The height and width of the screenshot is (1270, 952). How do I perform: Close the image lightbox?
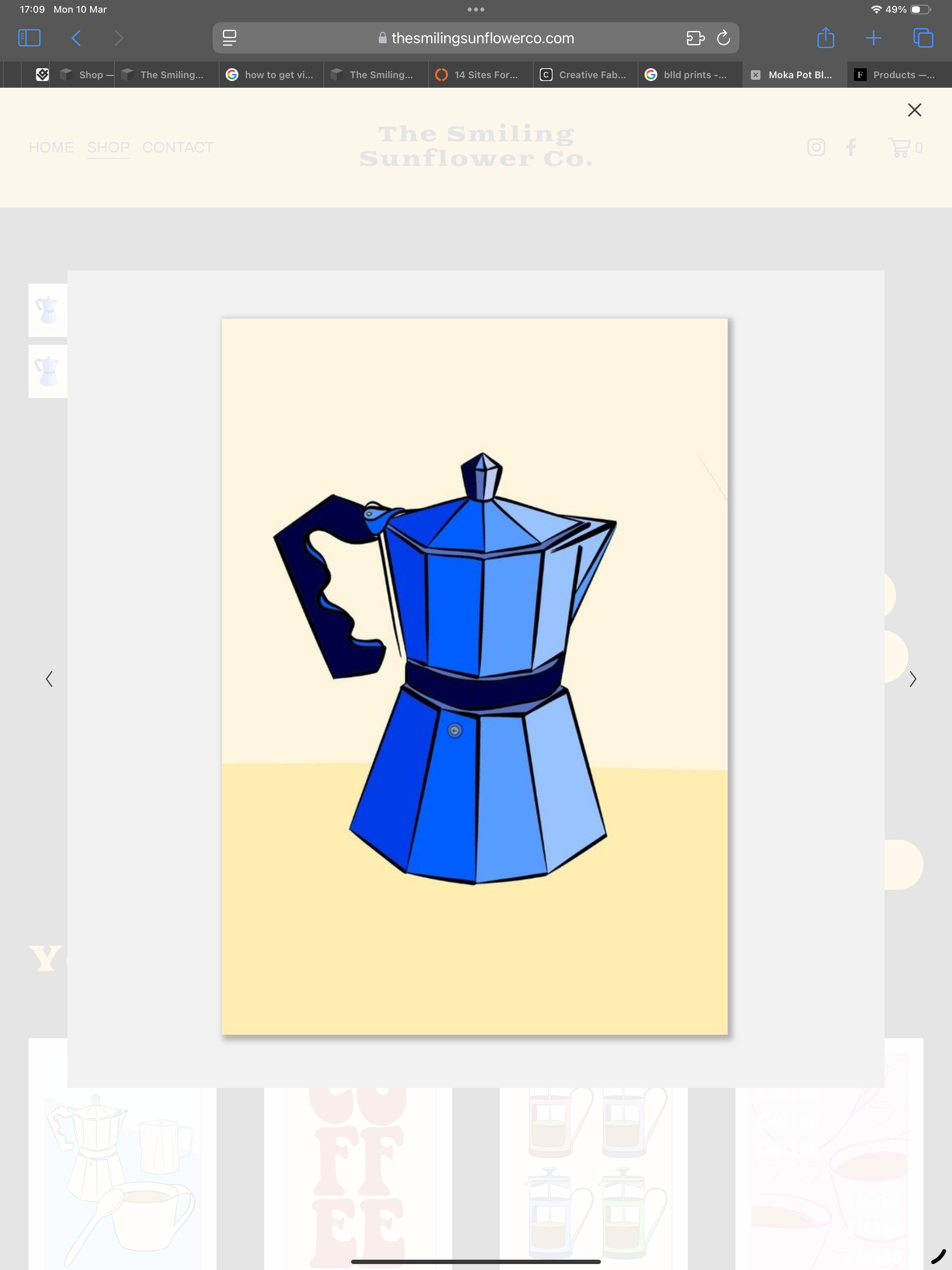coord(914,110)
